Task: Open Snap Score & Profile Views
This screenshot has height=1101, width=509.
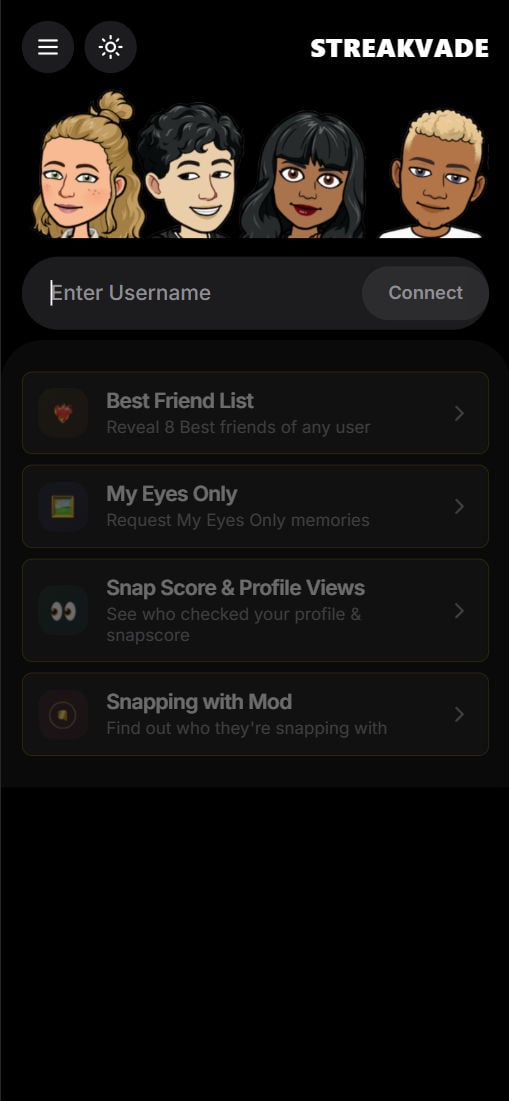Action: point(256,610)
